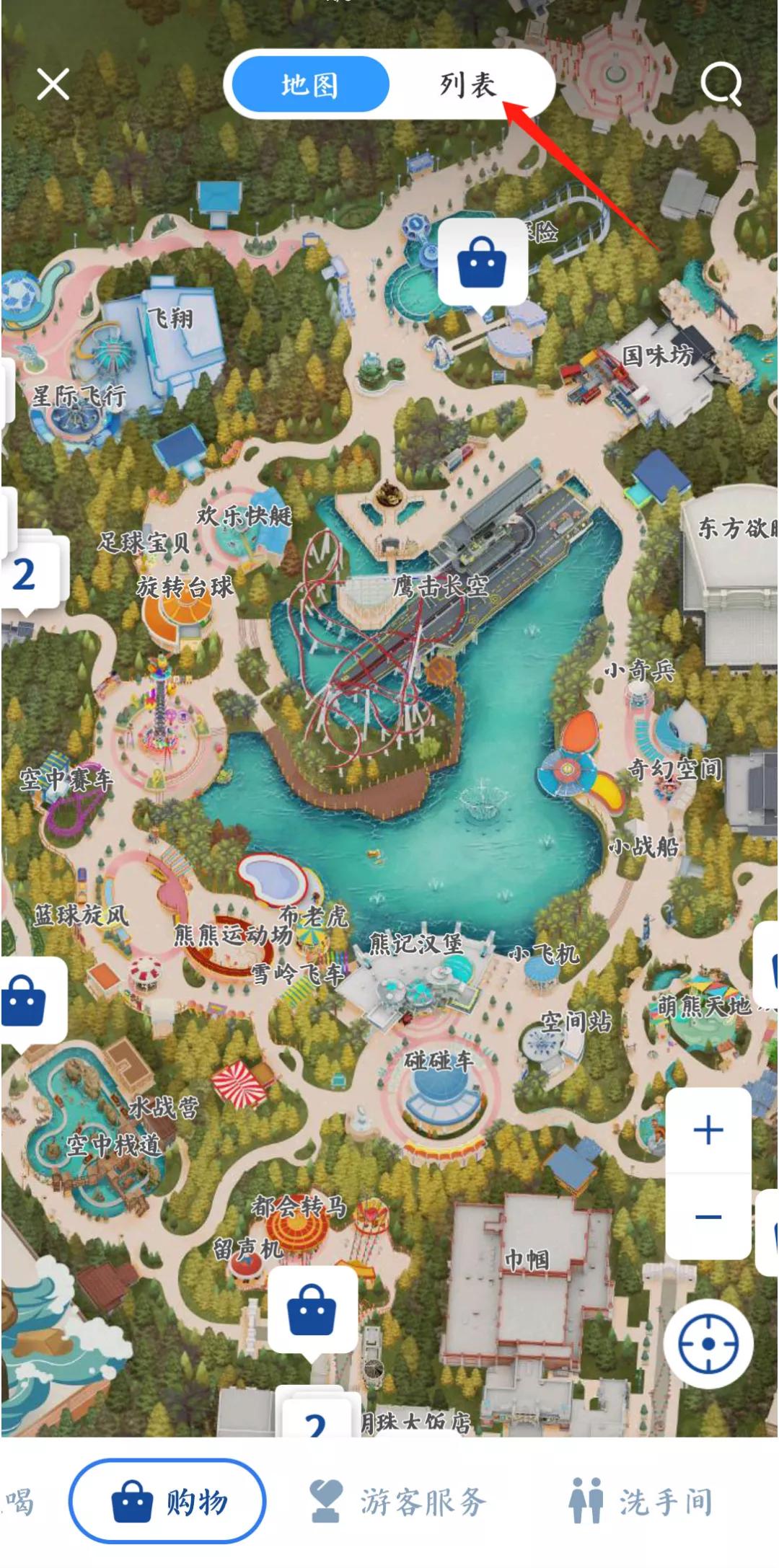Select the 购物 shopping filter chip
The height and width of the screenshot is (1568, 779).
pos(167,1502)
